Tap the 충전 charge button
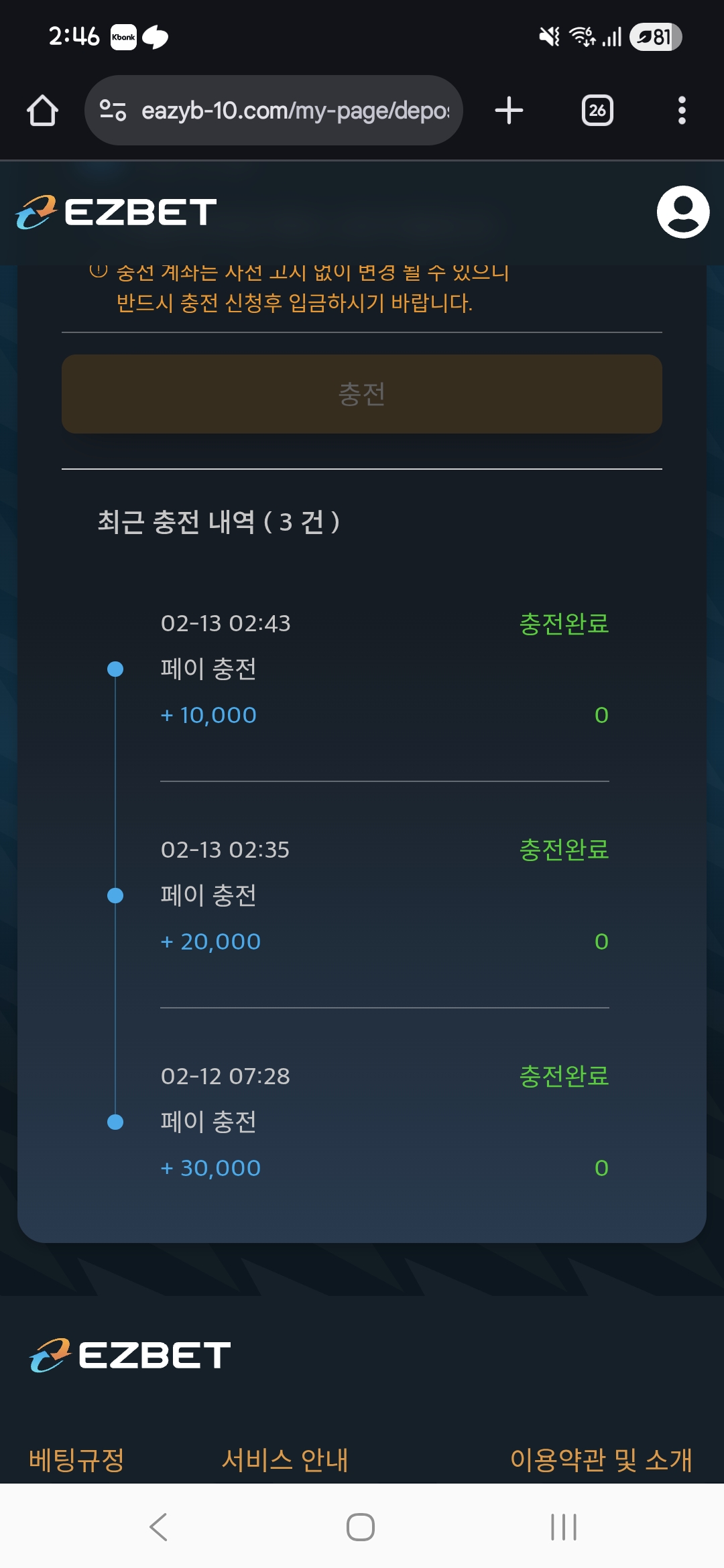 tap(361, 394)
